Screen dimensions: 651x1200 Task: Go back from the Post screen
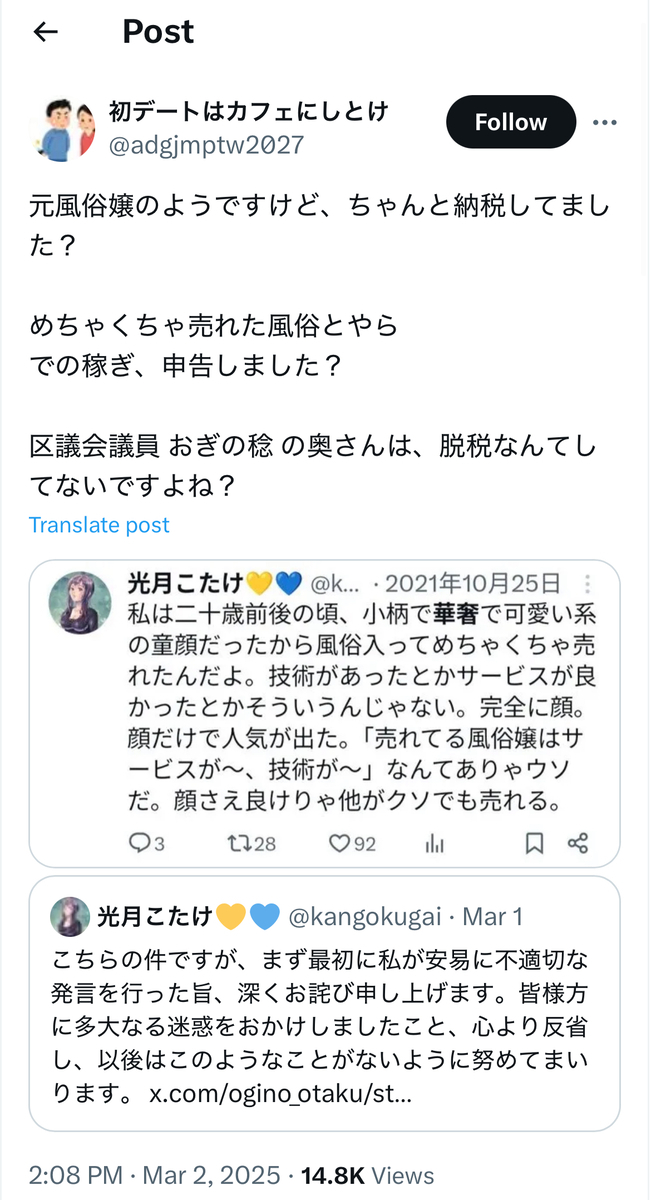coord(46,32)
